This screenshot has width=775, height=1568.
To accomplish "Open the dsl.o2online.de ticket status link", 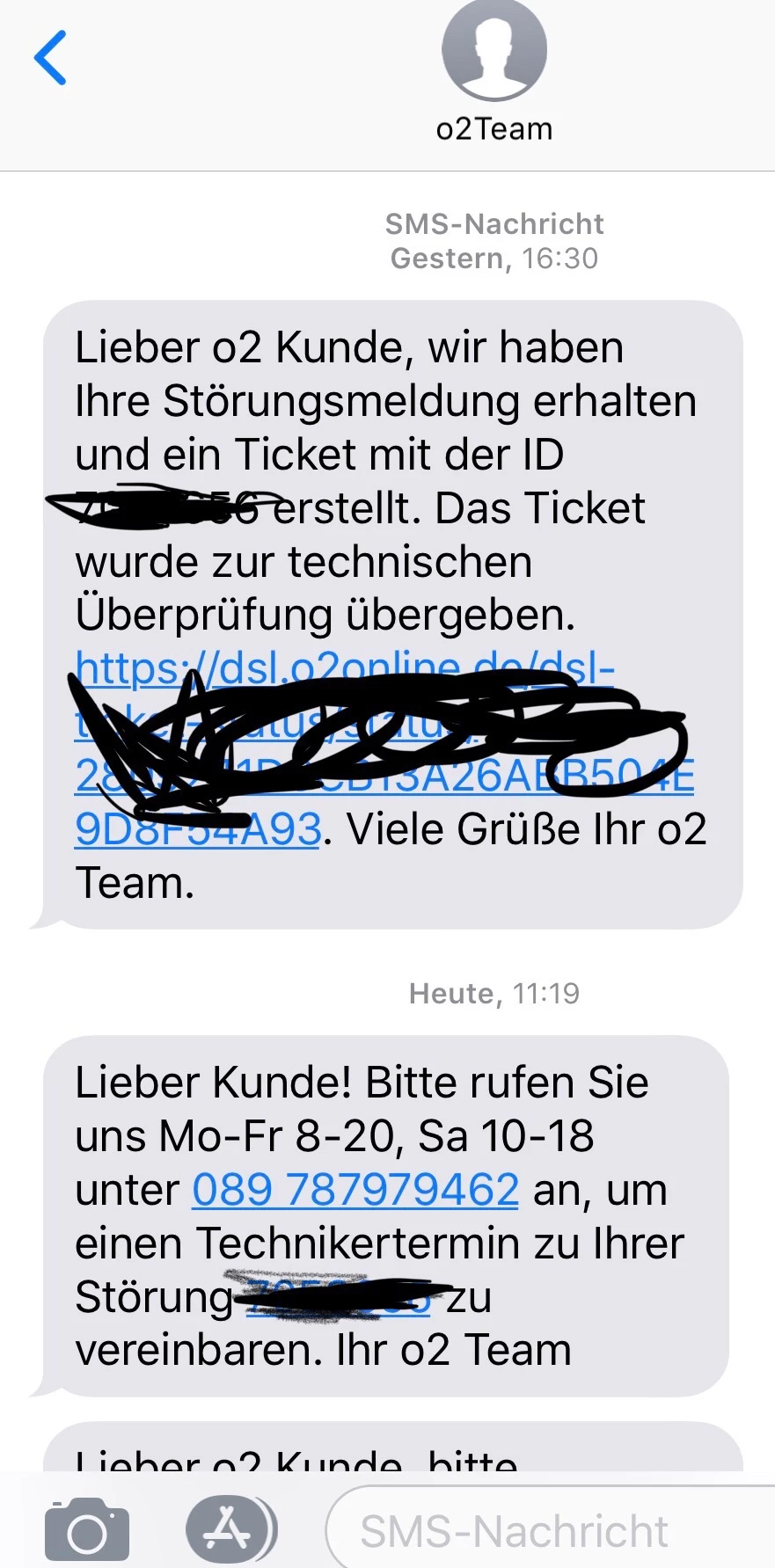I will pyautogui.click(x=343, y=669).
